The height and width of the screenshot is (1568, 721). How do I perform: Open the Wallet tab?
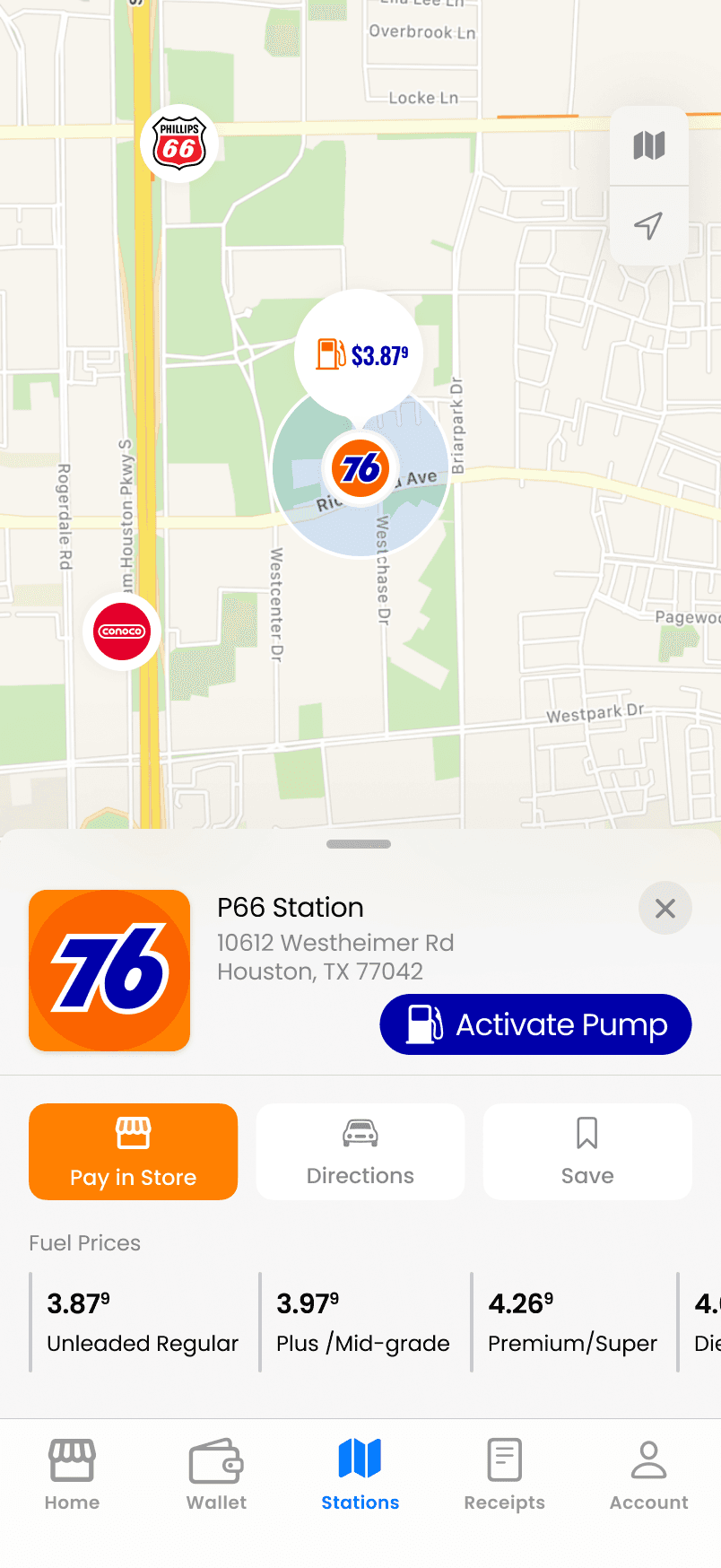pyautogui.click(x=216, y=1475)
